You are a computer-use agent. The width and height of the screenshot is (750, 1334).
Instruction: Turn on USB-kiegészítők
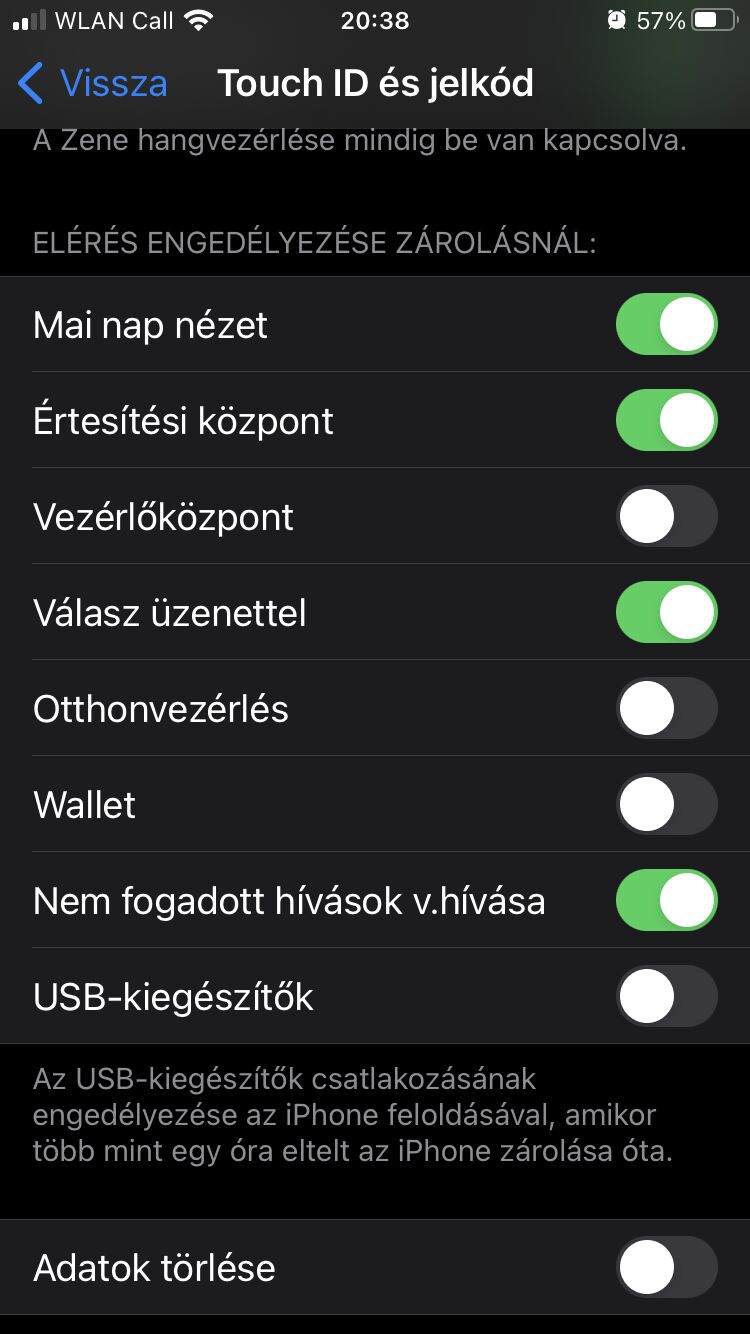(667, 996)
